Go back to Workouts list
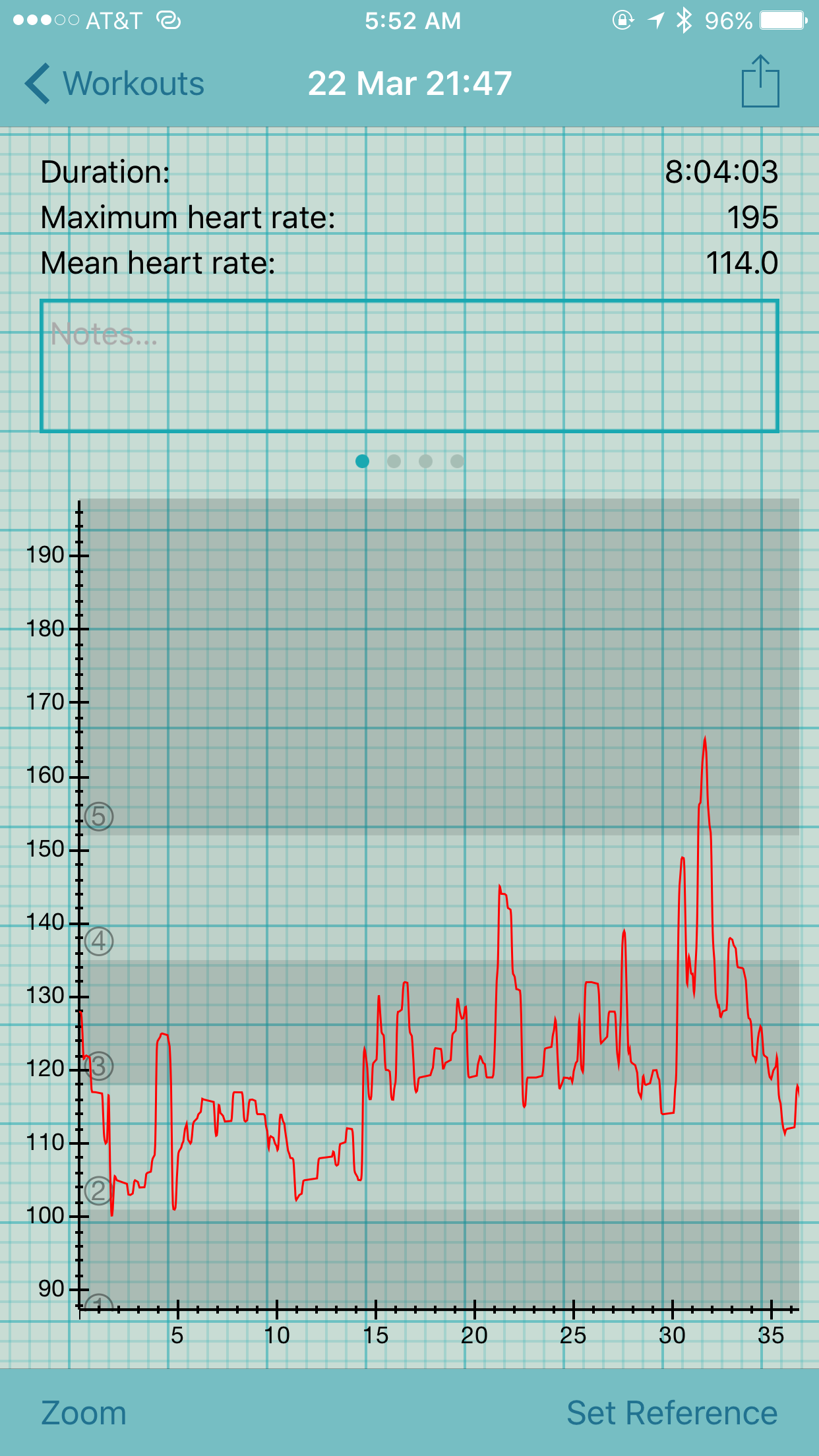Screen dimensions: 819x1456 click(x=115, y=84)
